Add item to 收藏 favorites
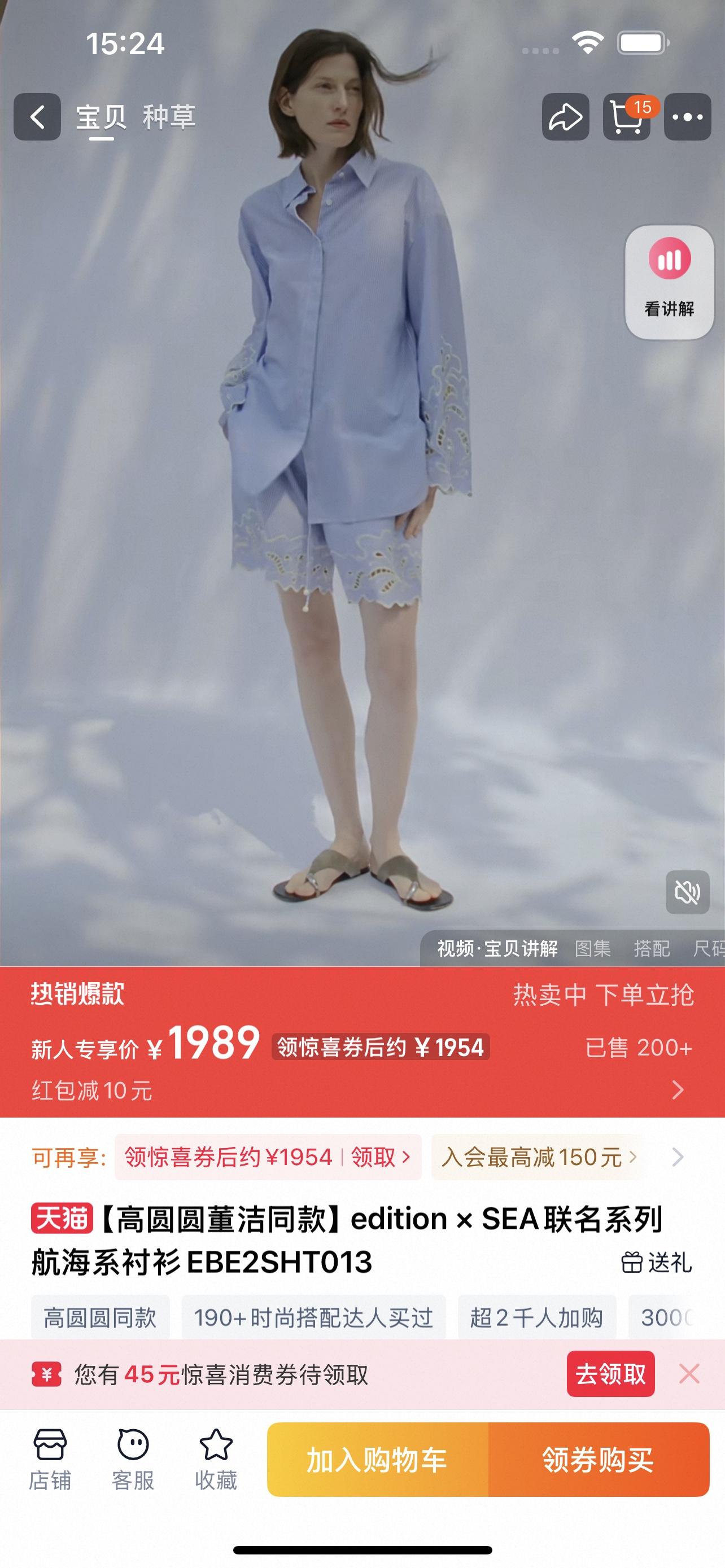The width and height of the screenshot is (725, 1568). tap(216, 1459)
